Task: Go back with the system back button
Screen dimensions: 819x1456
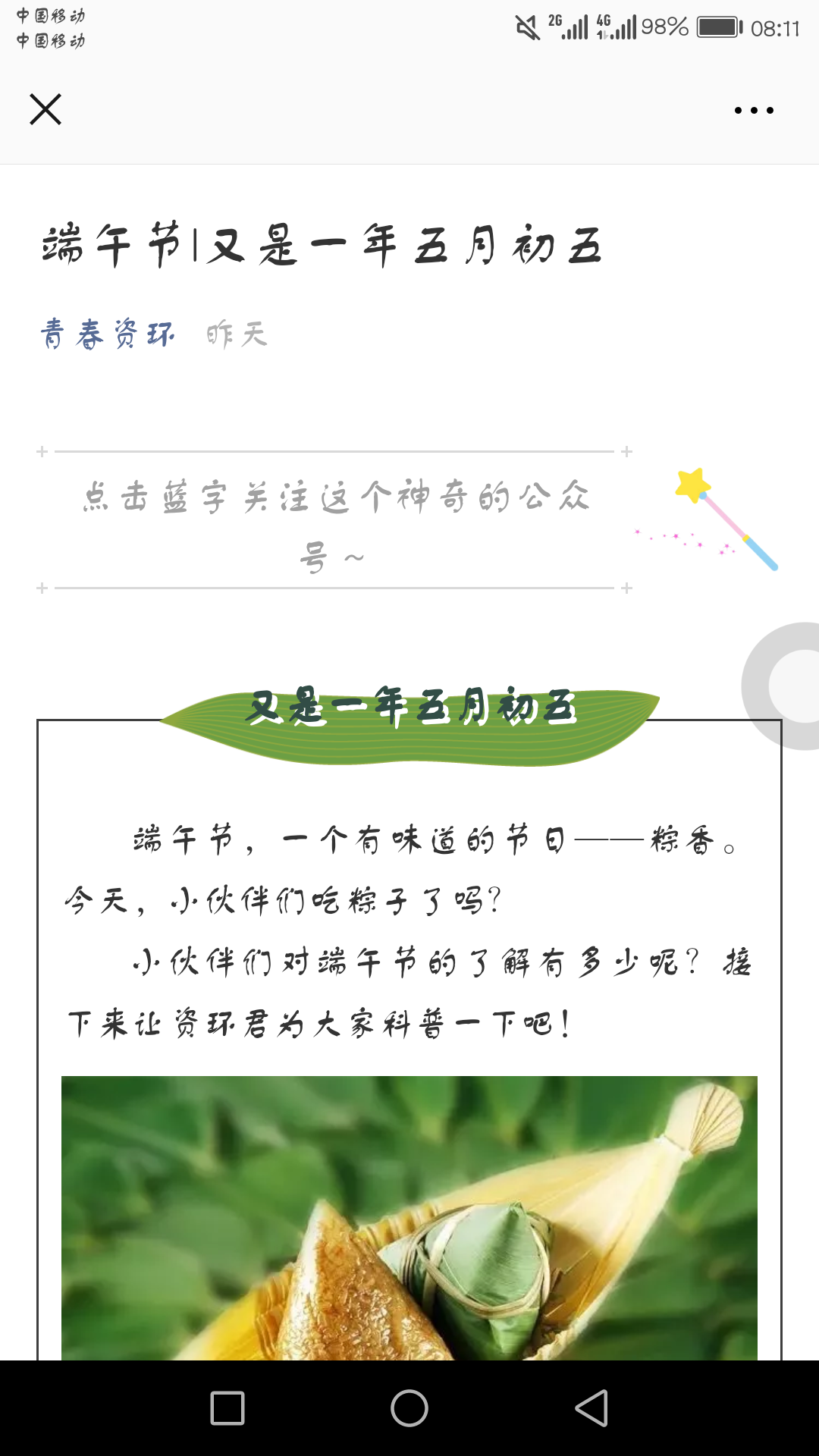Action: 591,1408
